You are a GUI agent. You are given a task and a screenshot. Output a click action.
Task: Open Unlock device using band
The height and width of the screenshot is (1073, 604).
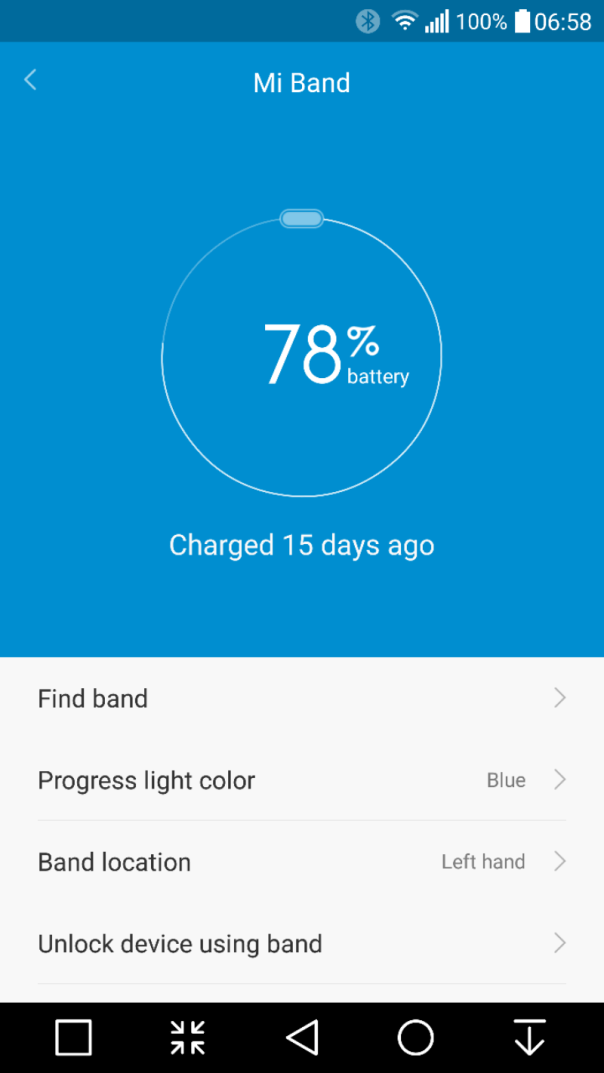click(301, 944)
